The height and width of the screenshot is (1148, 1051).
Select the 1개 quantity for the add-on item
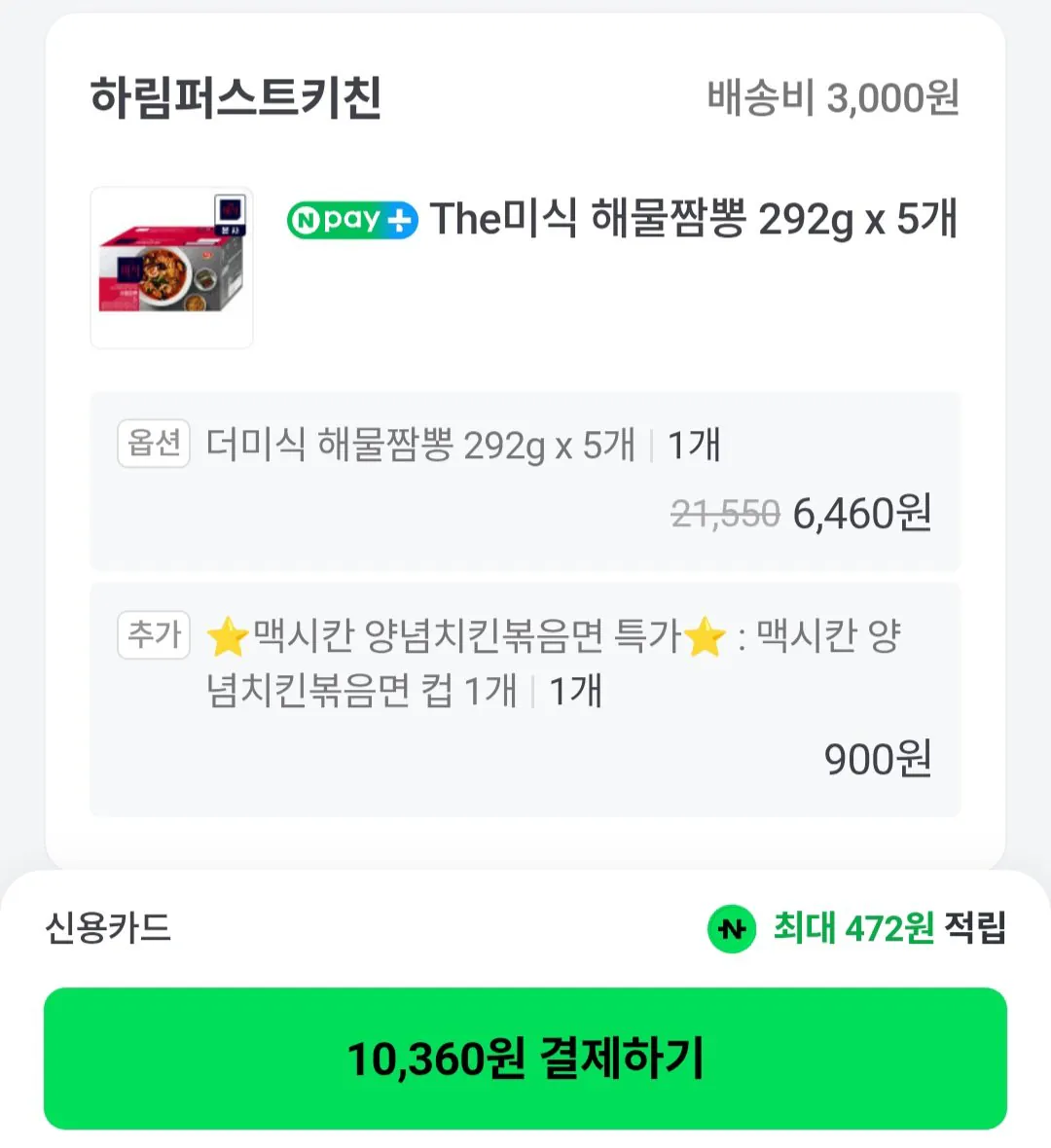pos(576,693)
